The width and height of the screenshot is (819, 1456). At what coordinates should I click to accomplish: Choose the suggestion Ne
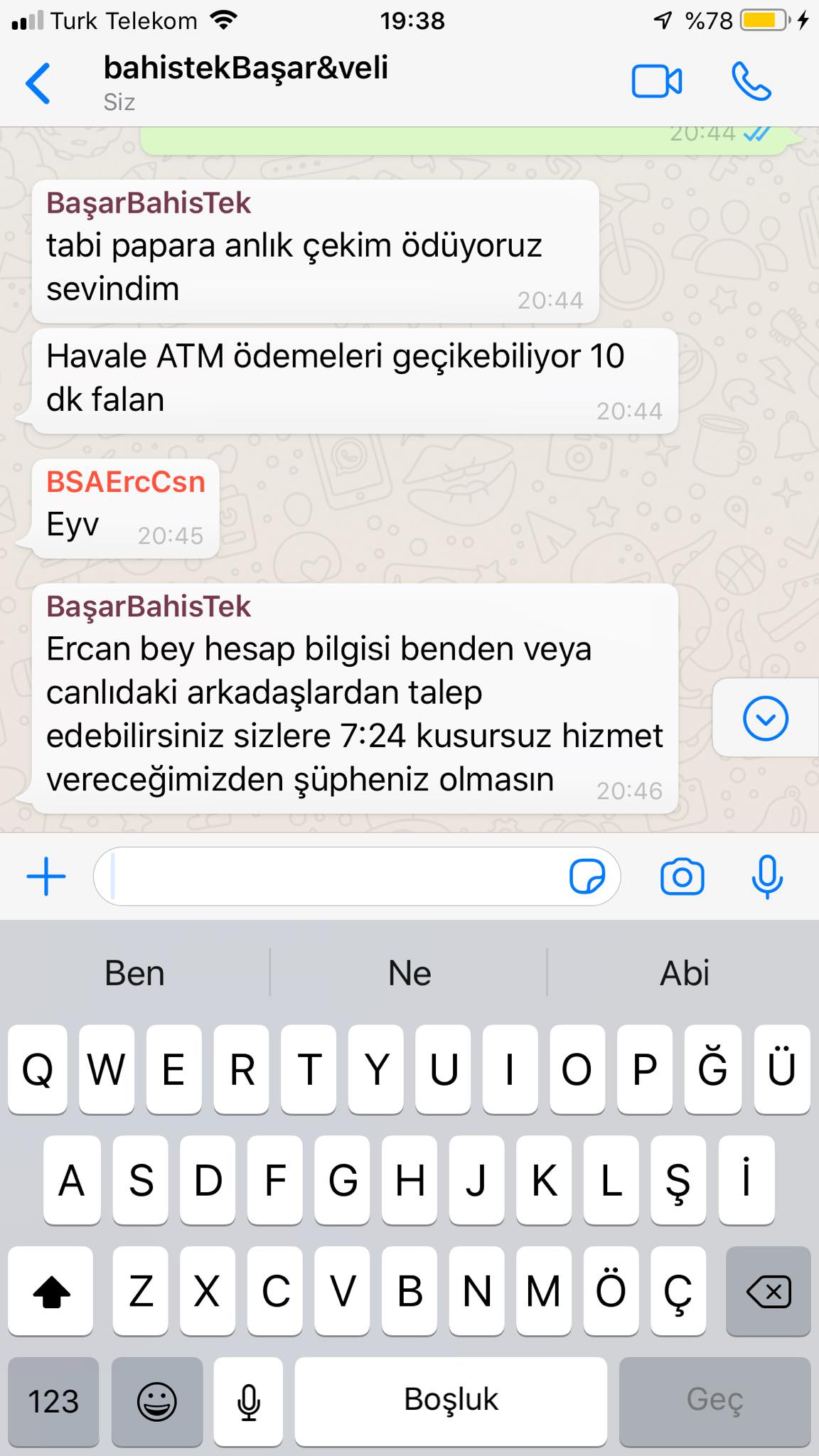tap(409, 973)
